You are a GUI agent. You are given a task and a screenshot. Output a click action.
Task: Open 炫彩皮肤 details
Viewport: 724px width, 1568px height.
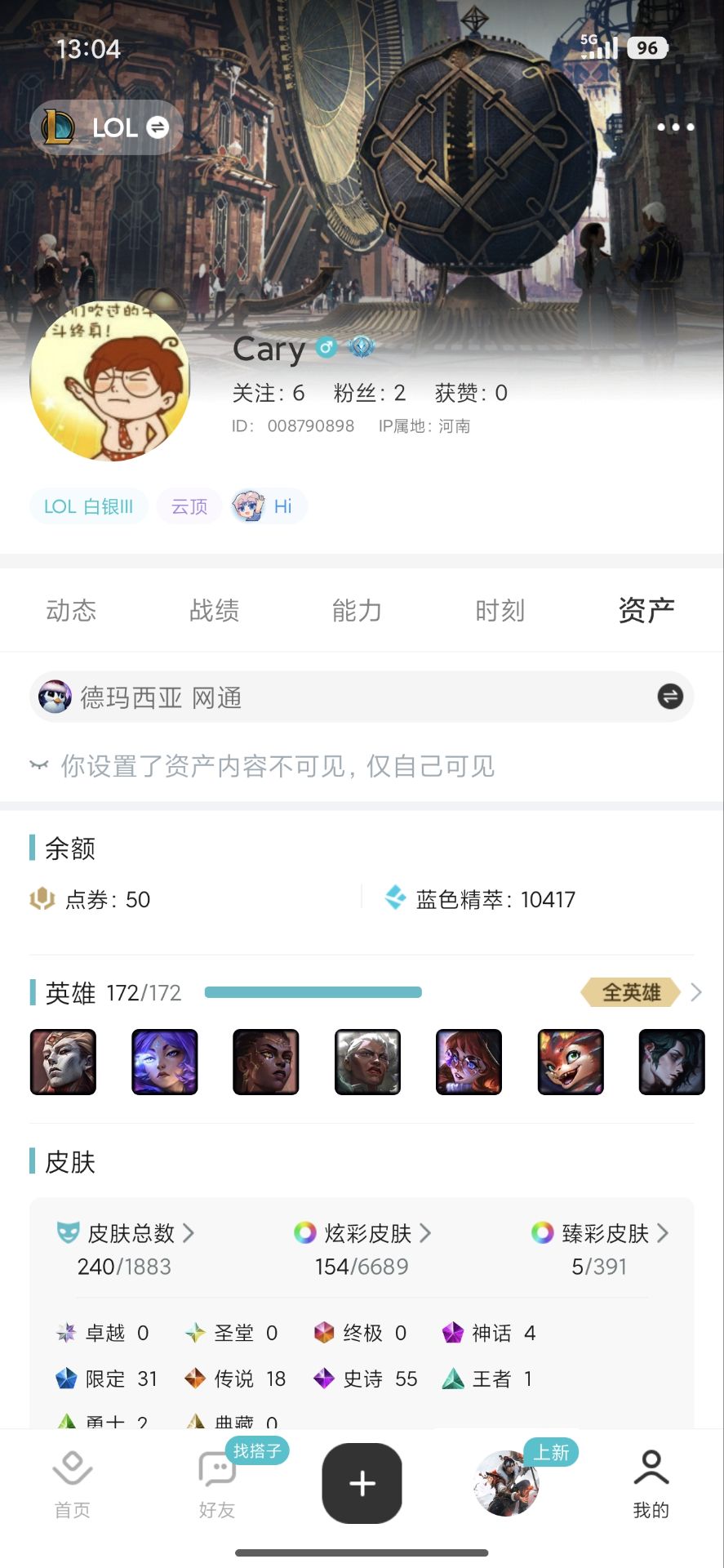(363, 1233)
